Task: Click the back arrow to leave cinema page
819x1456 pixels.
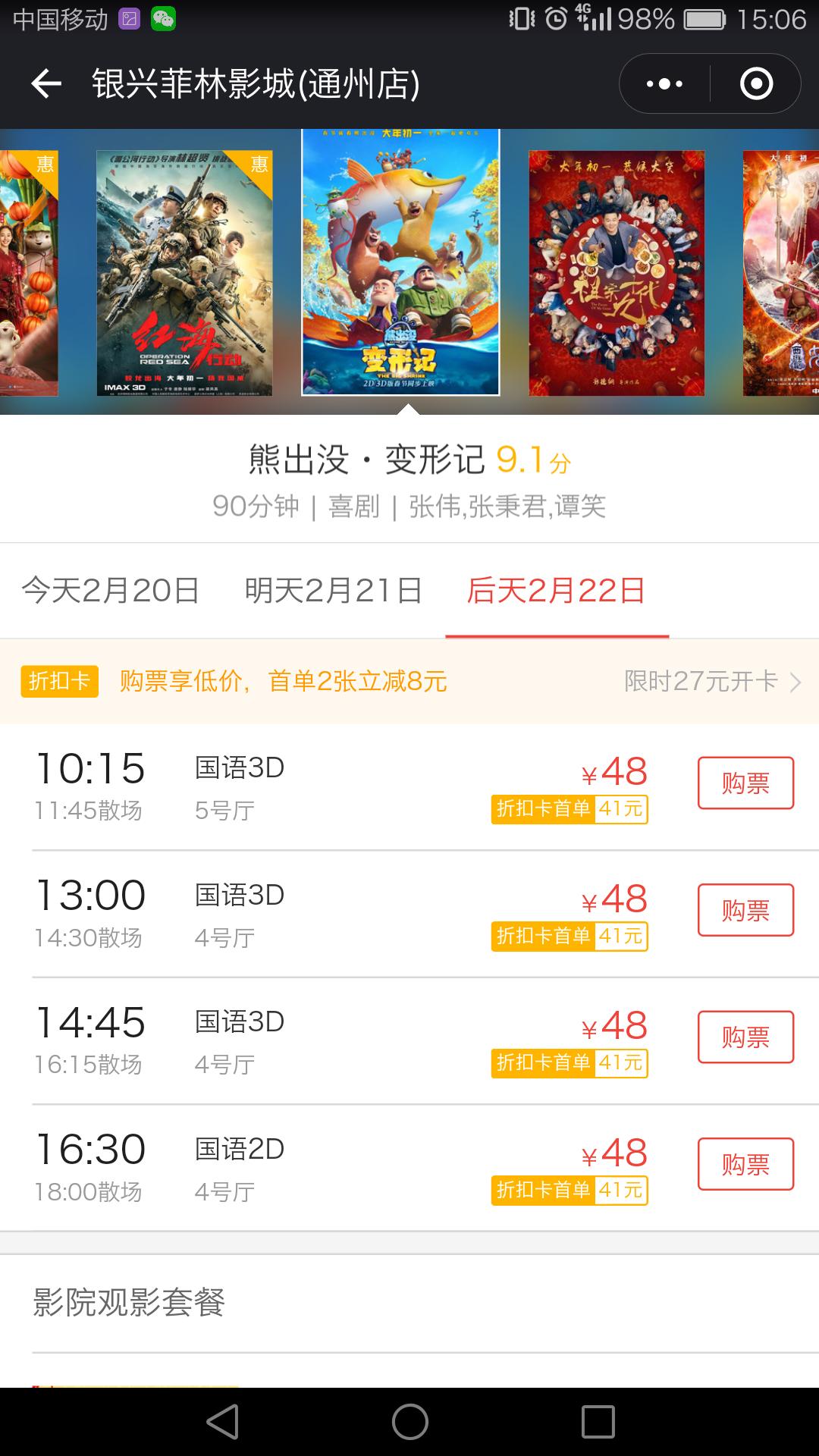Action: (47, 83)
